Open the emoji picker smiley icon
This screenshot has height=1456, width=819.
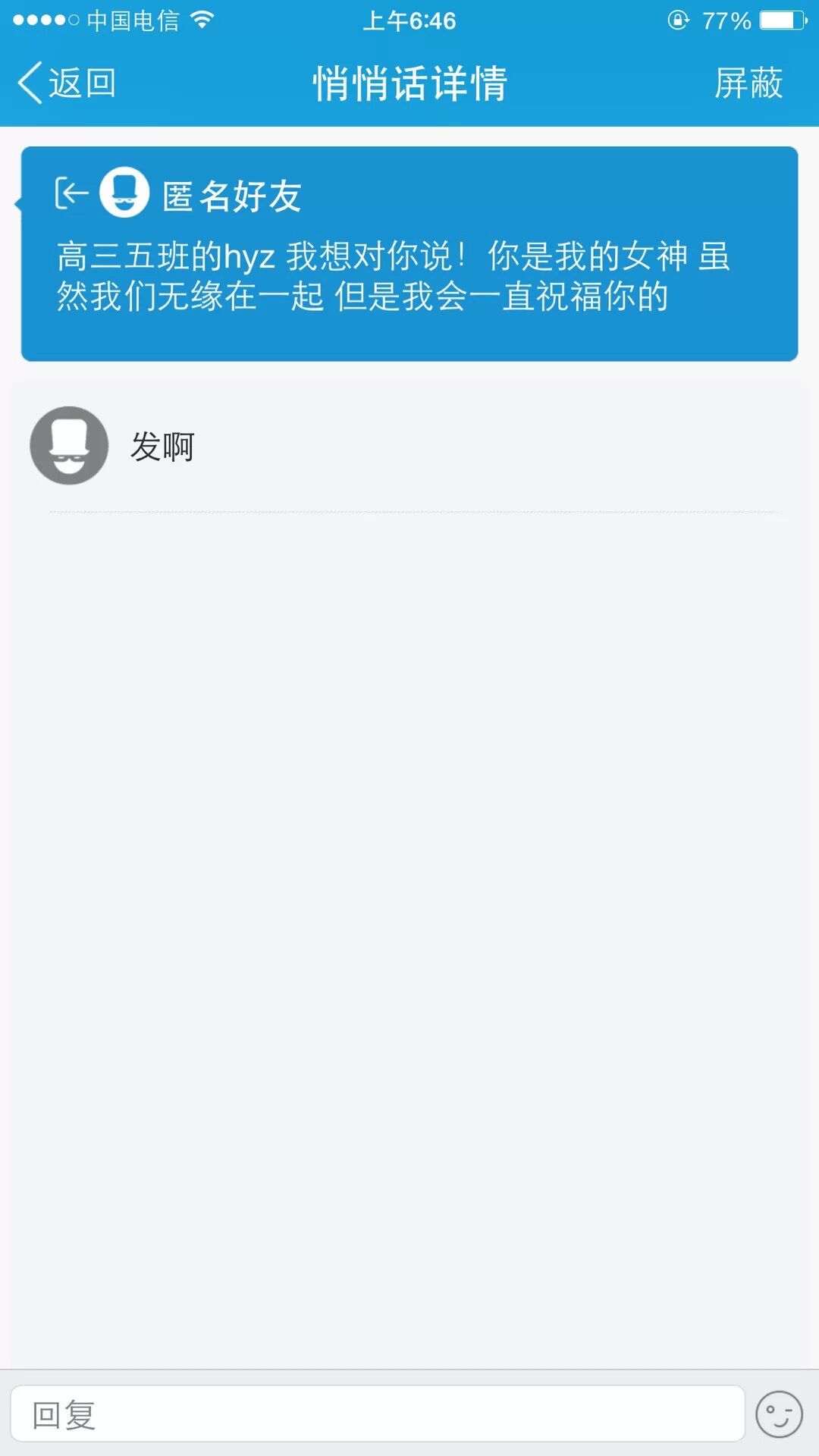pos(779,1414)
